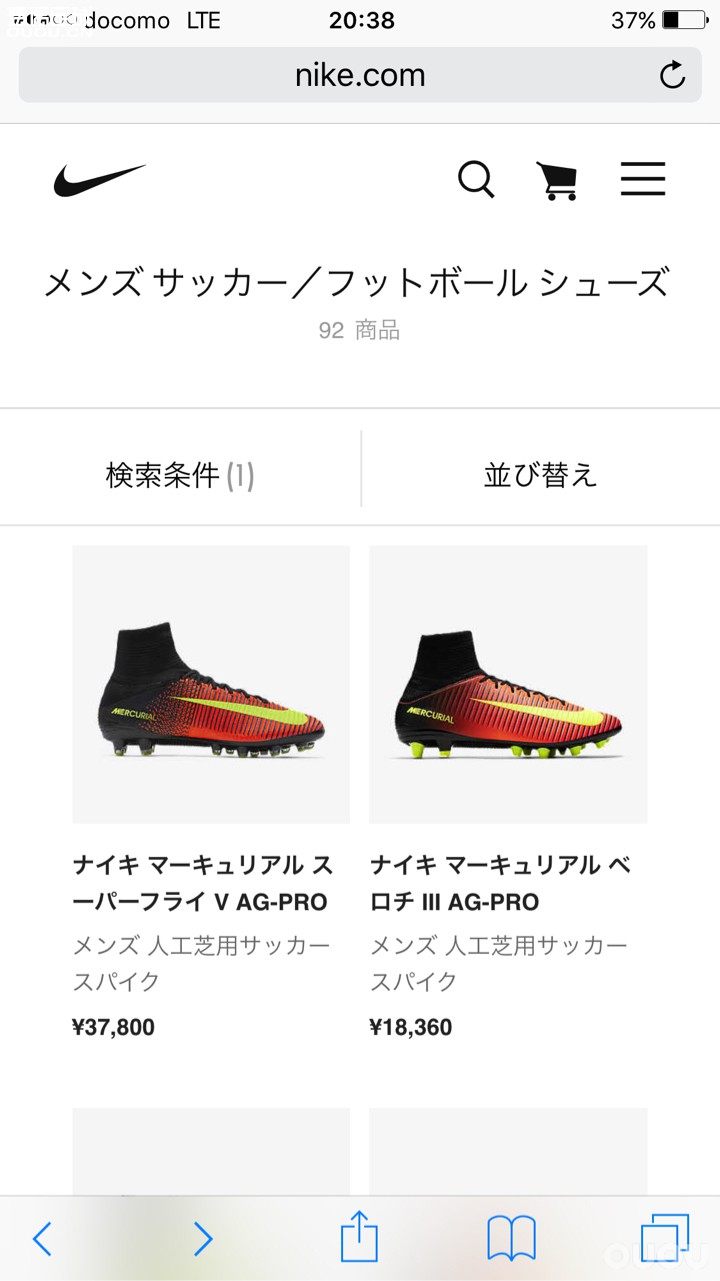Expand filters showing one active condition
720x1281 pixels.
pyautogui.click(x=180, y=477)
